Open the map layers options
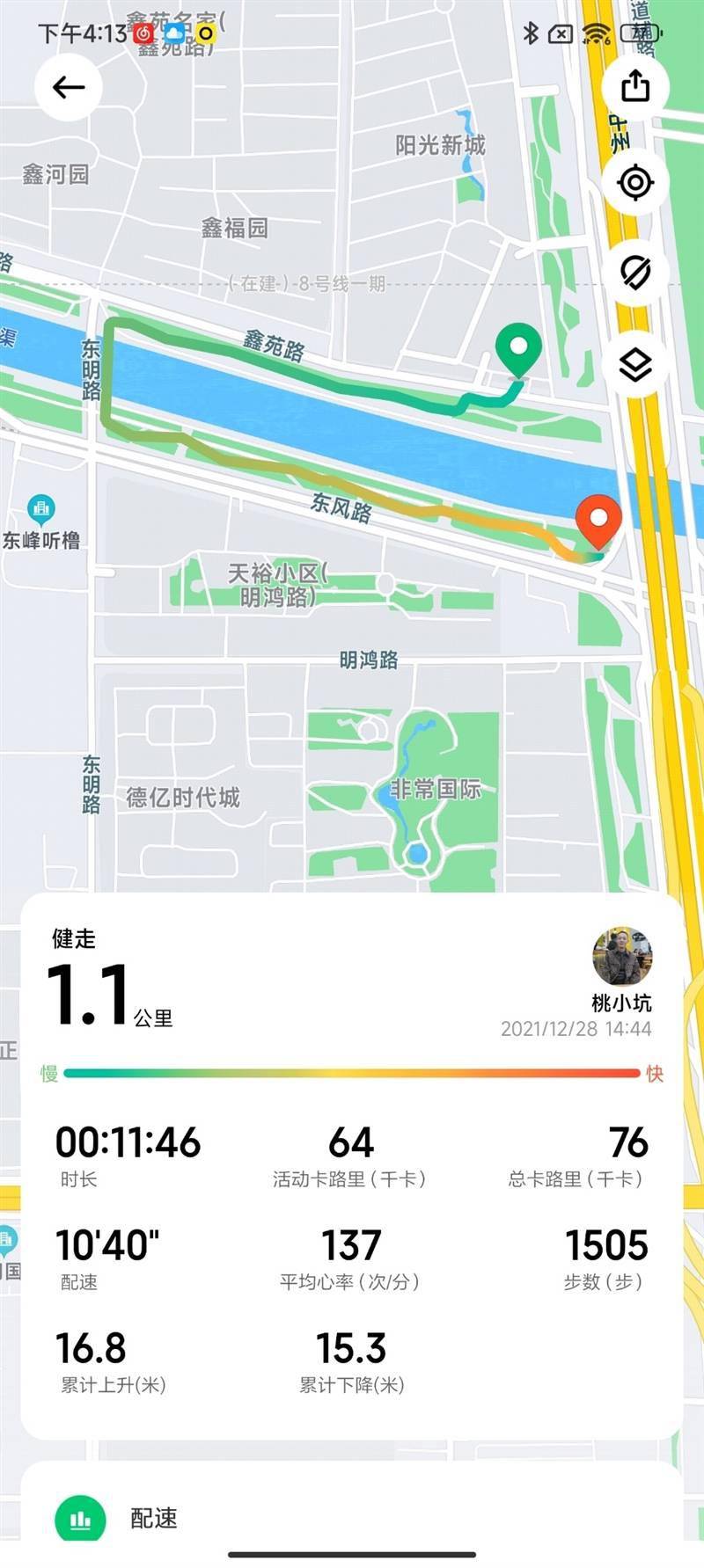The image size is (704, 1568). pos(634,365)
